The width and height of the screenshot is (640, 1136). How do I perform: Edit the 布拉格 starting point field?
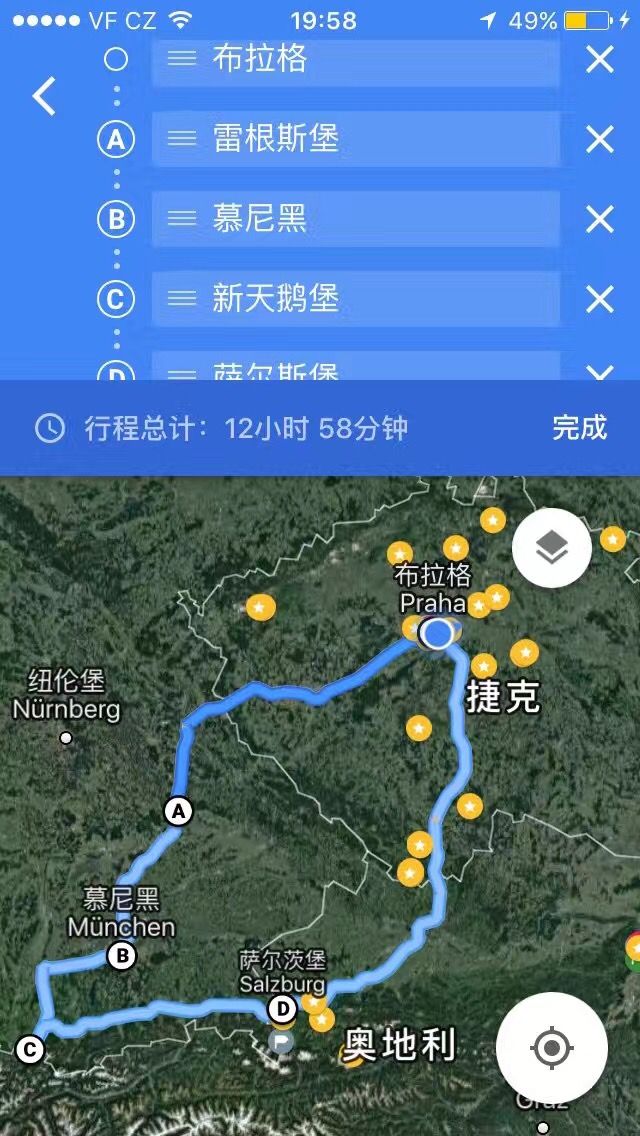pyautogui.click(x=355, y=61)
